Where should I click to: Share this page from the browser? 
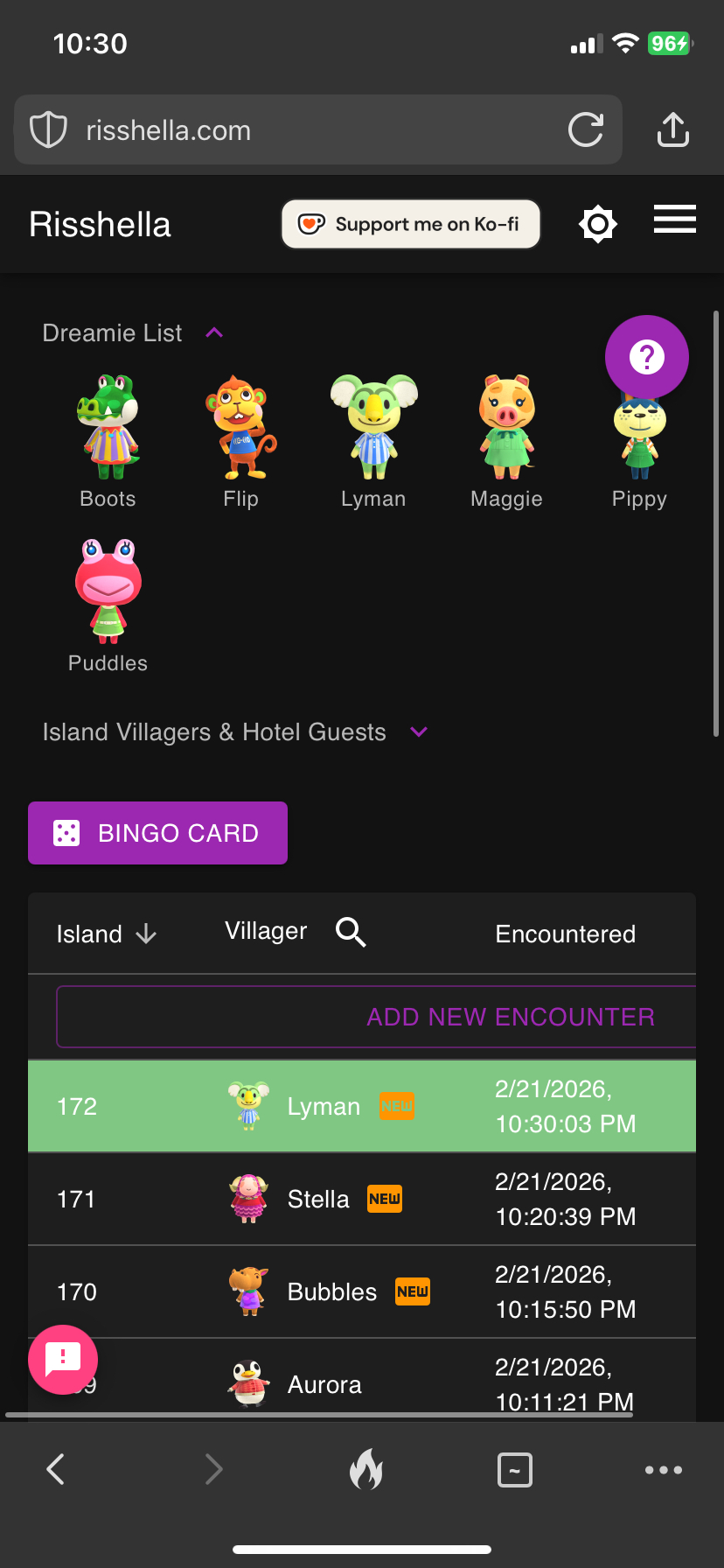click(x=672, y=130)
